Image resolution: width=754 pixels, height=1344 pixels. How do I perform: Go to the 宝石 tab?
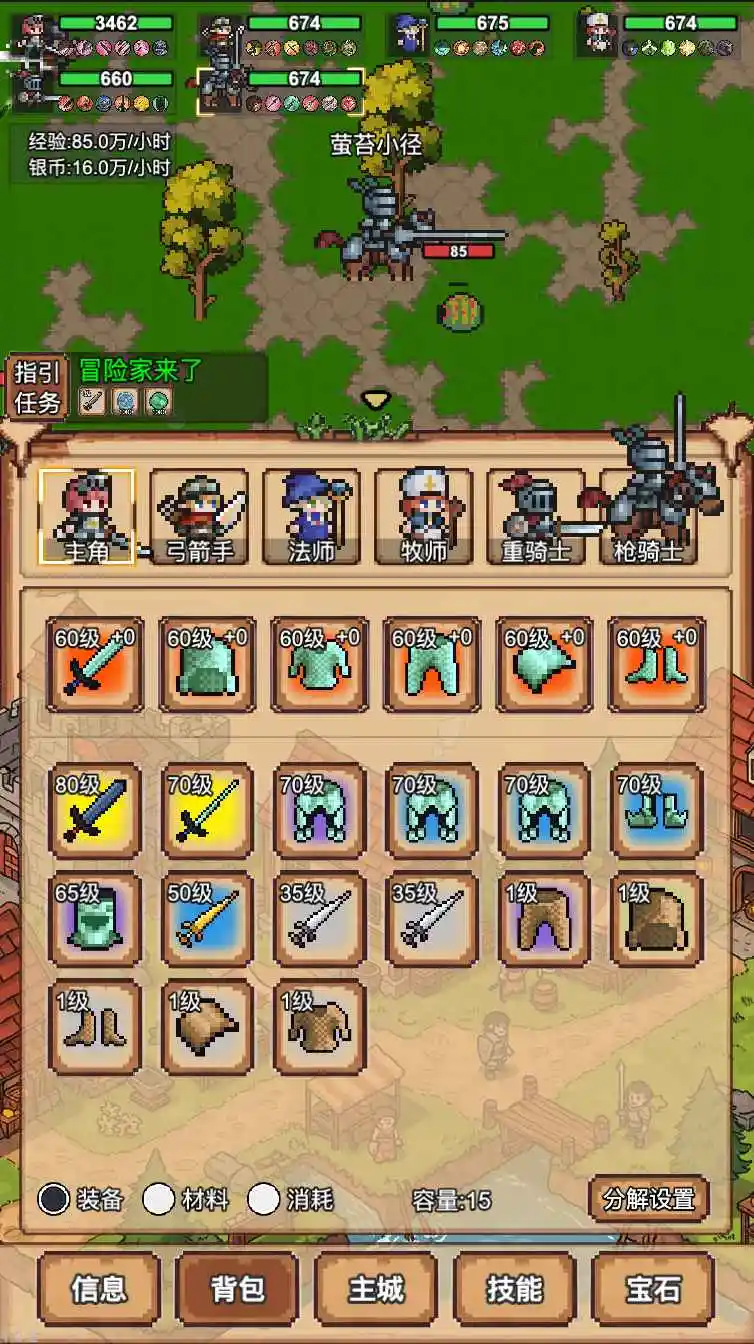click(653, 1289)
